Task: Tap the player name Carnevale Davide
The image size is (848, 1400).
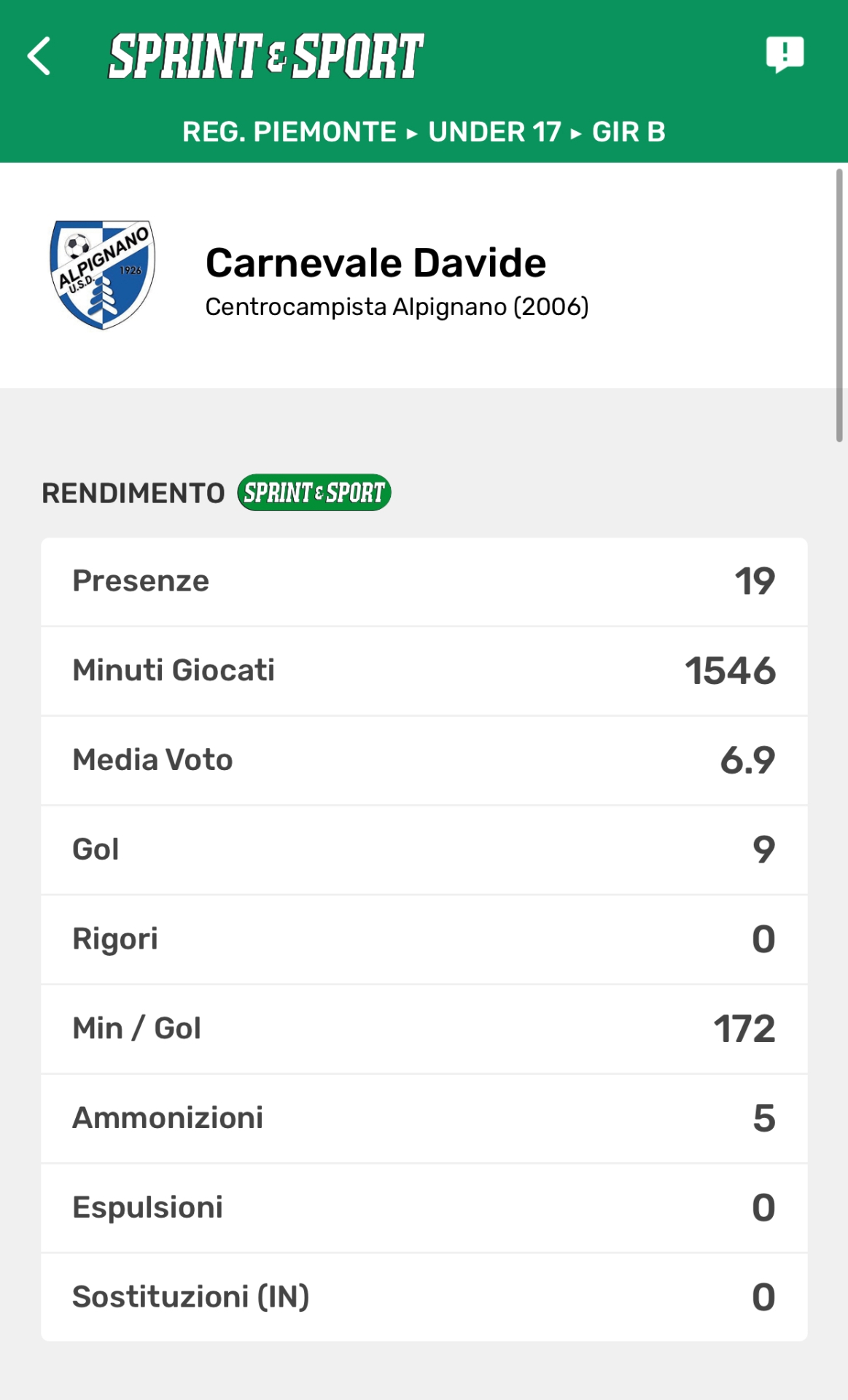Action: [x=376, y=263]
